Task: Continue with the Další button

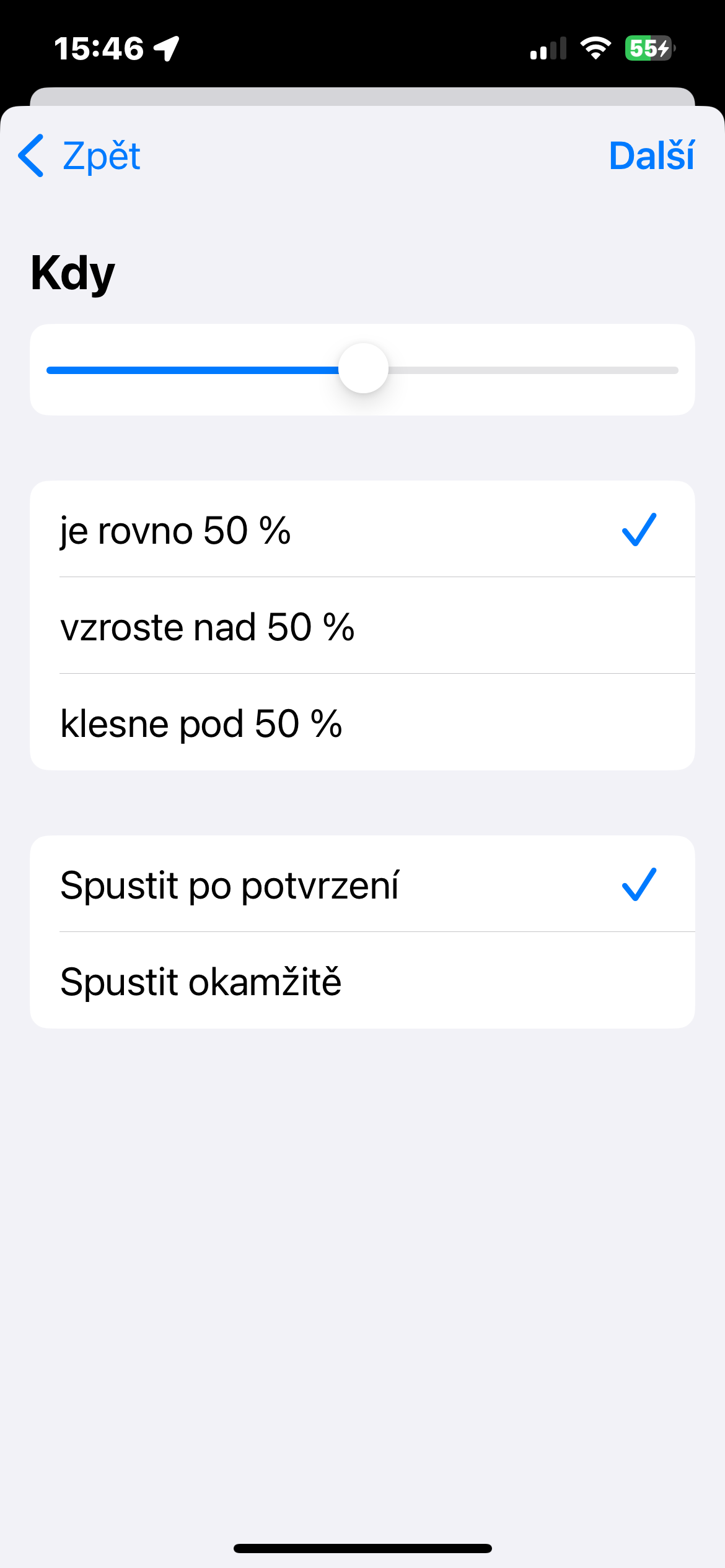Action: pos(651,155)
